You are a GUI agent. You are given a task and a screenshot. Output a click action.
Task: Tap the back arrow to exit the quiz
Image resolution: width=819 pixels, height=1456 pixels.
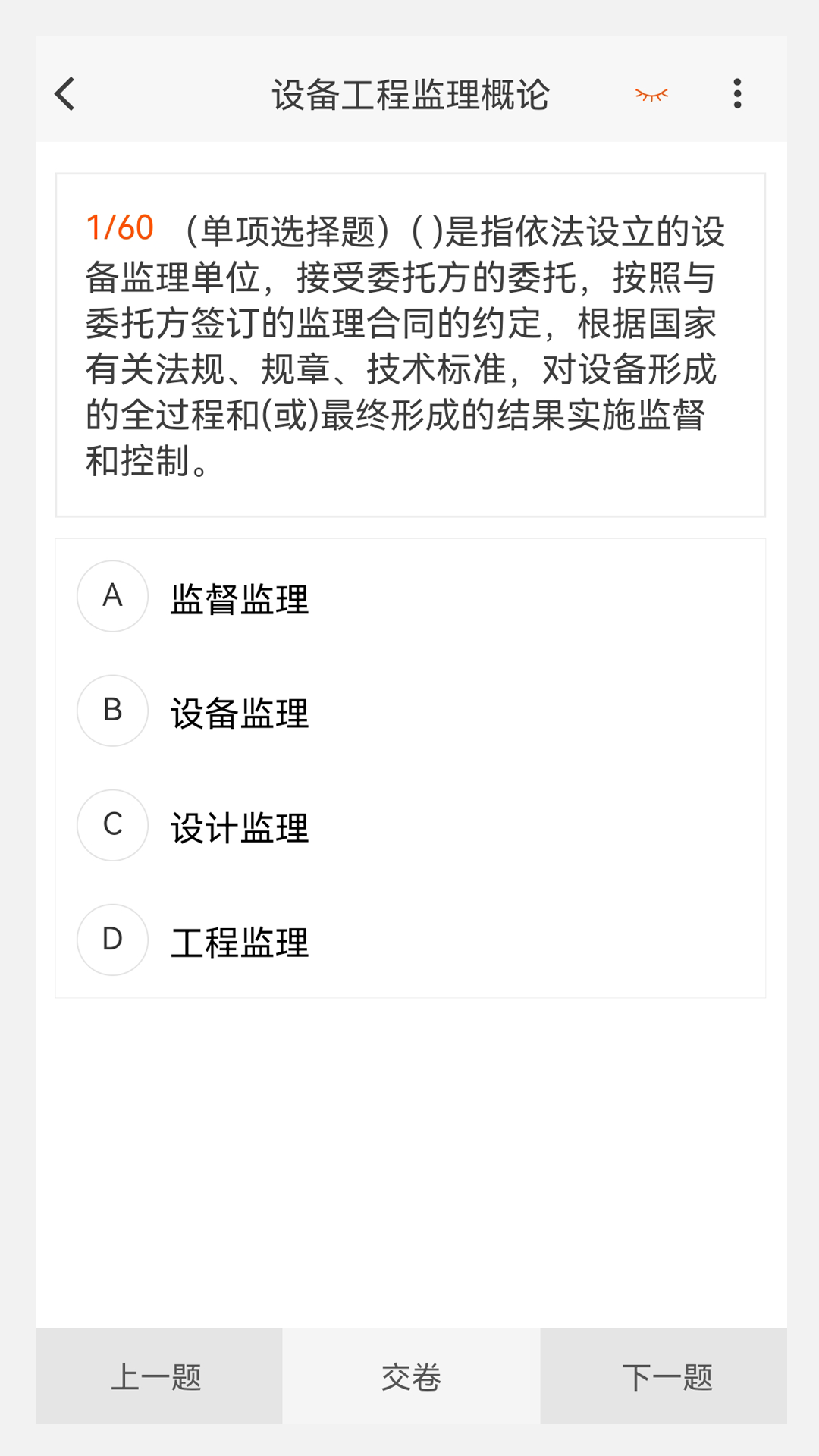[x=64, y=94]
